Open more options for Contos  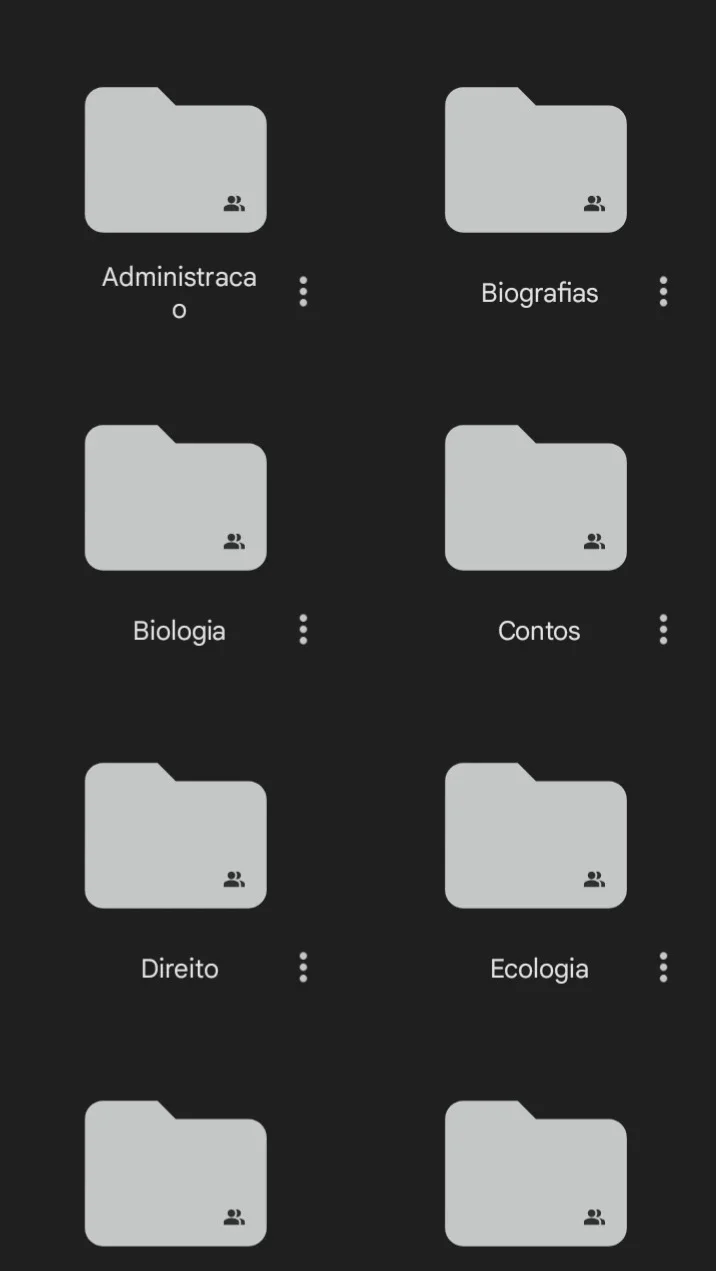[663, 630]
